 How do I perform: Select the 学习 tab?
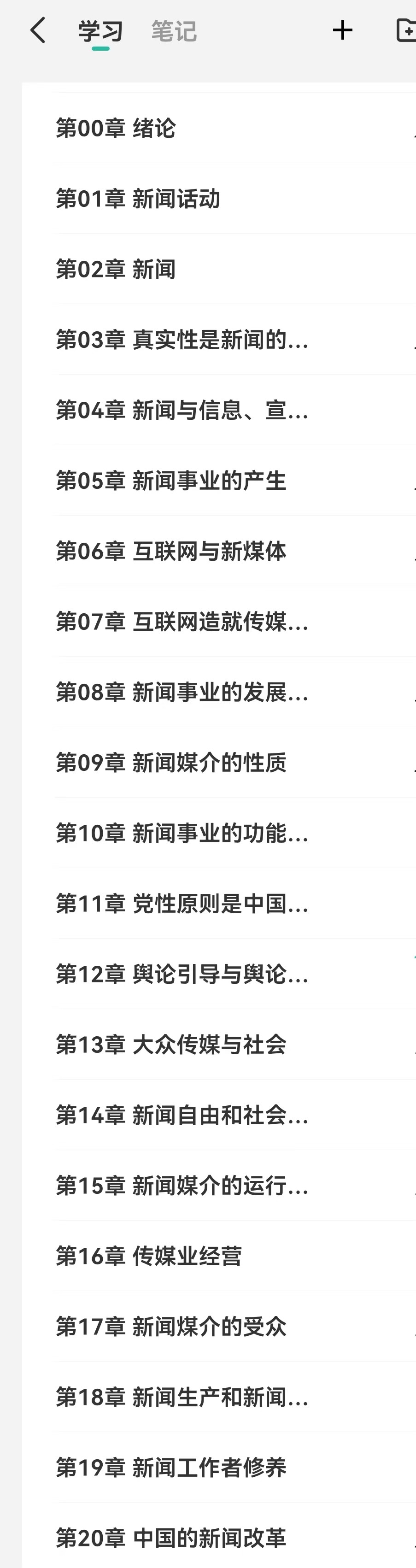tap(100, 31)
